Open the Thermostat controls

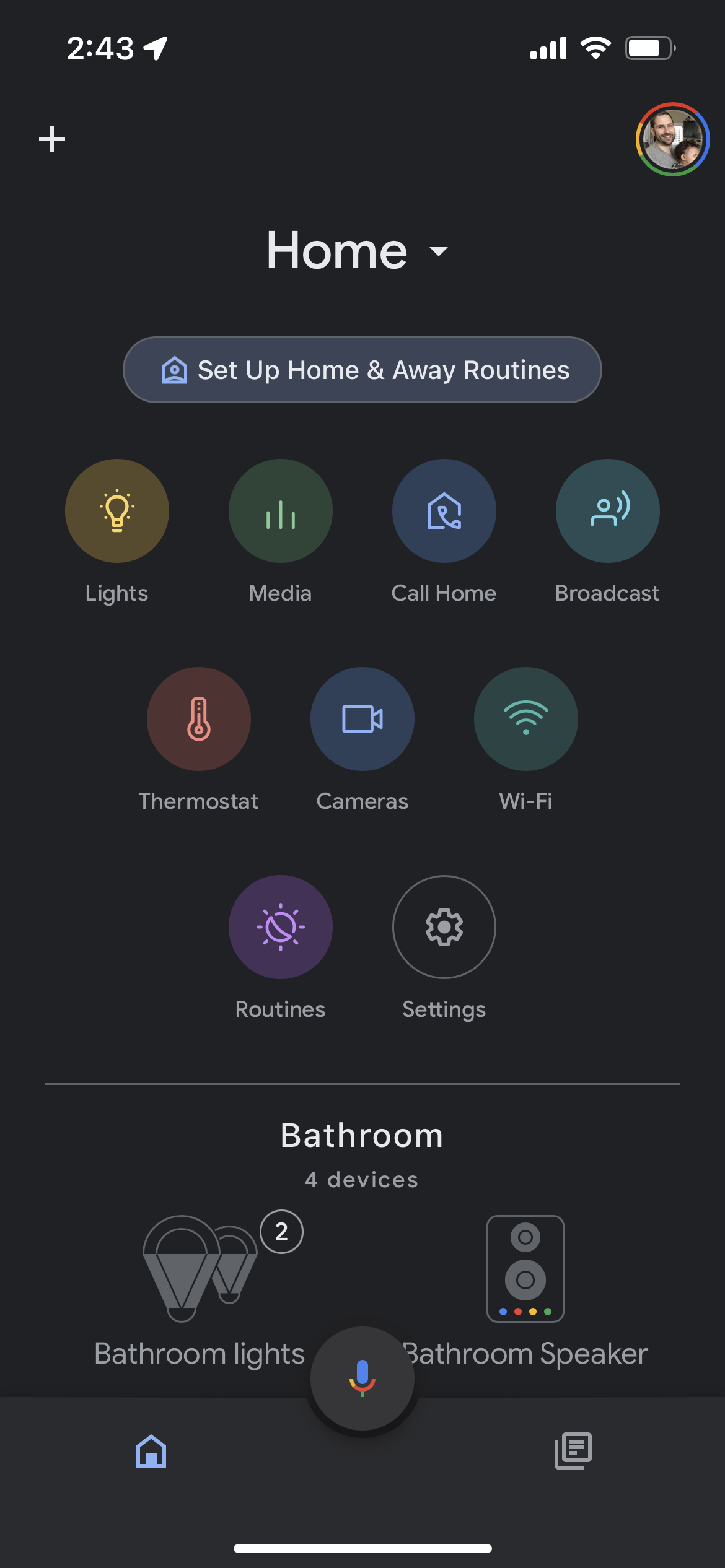coord(199,719)
